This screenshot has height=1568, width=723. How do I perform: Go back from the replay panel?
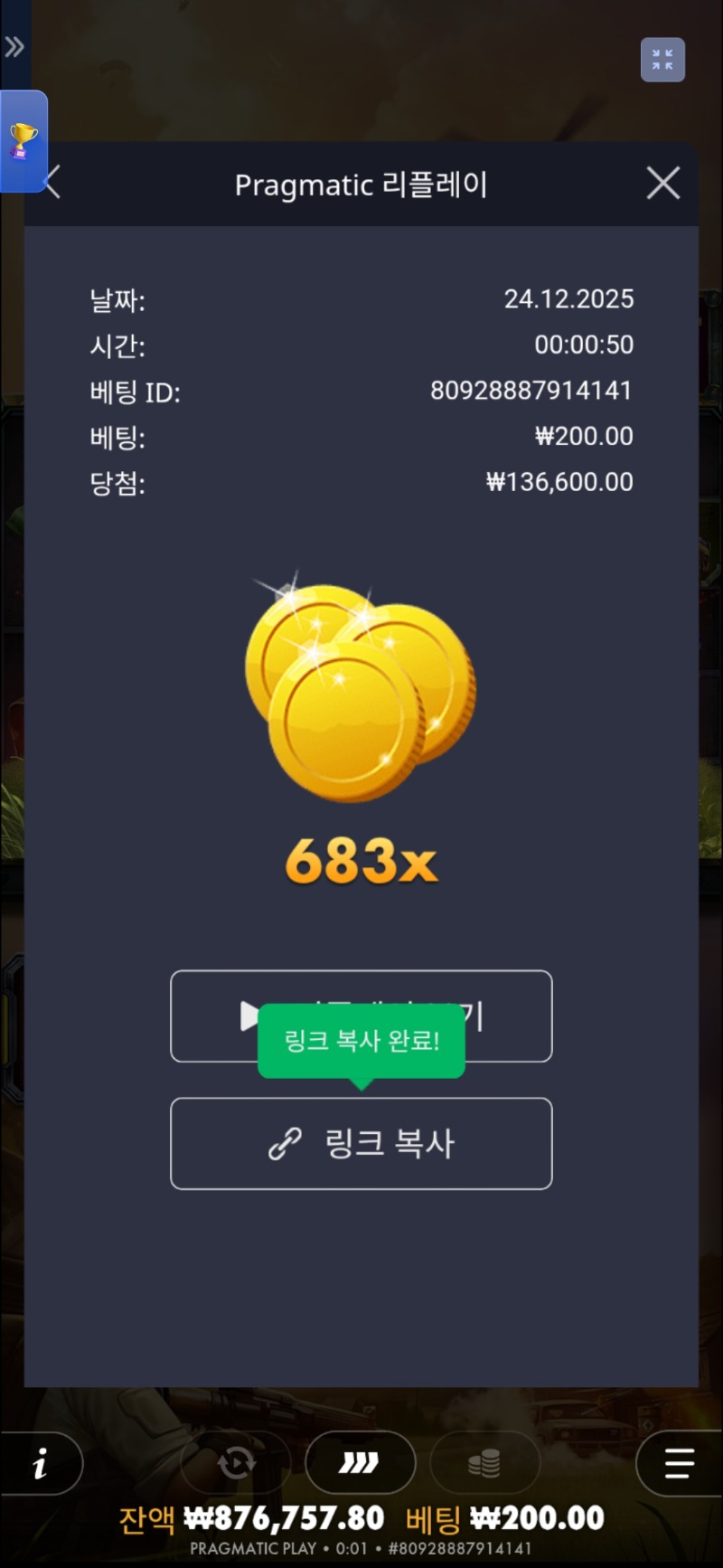click(52, 183)
